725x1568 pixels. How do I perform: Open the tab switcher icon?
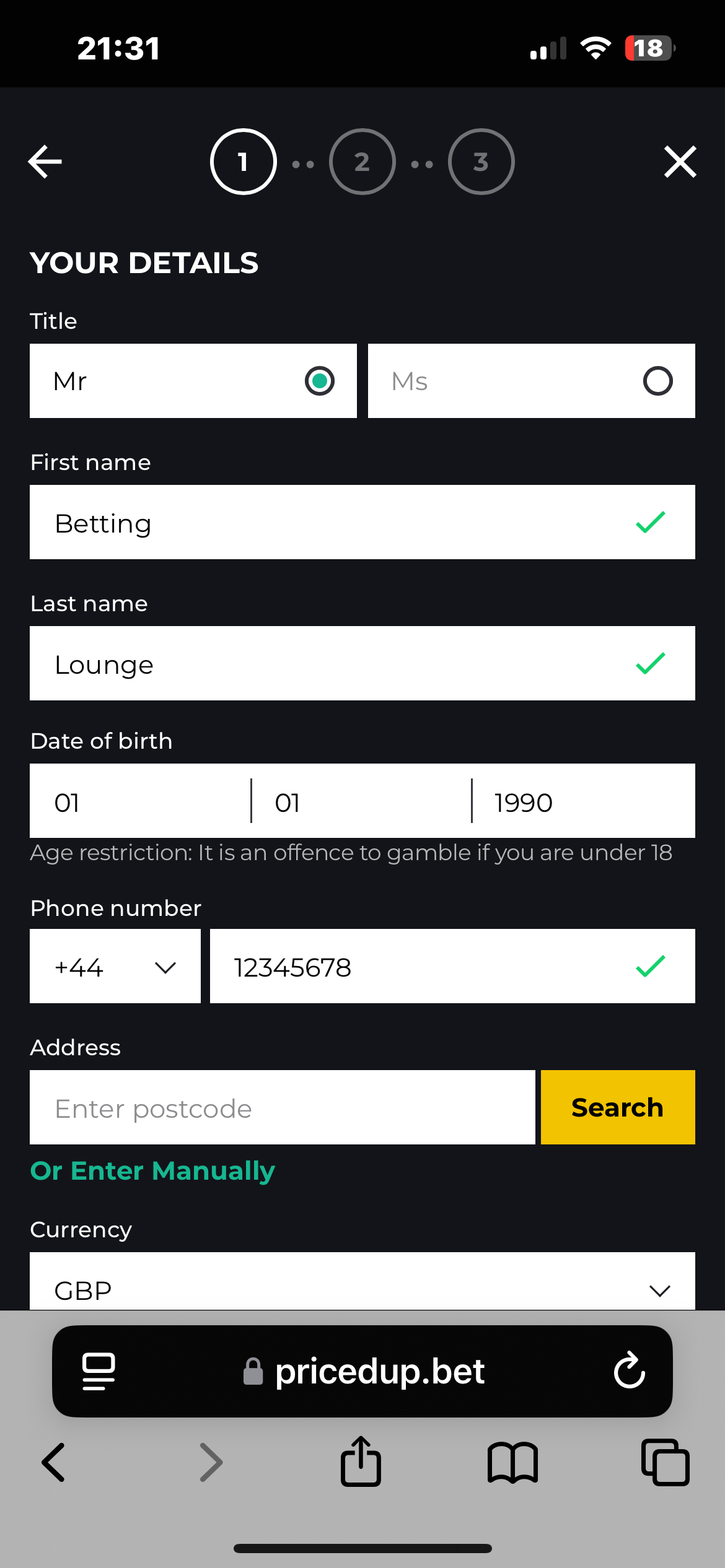[x=665, y=1463]
